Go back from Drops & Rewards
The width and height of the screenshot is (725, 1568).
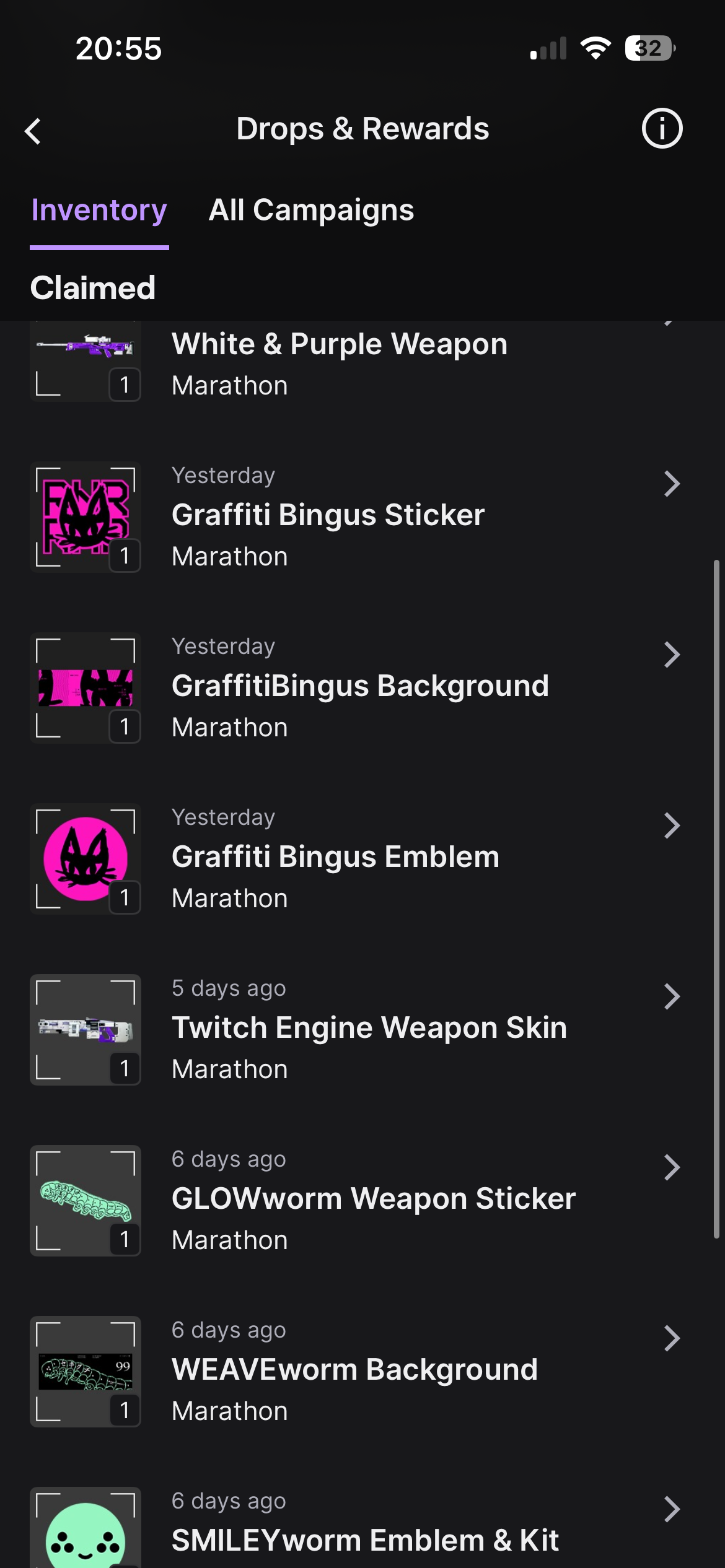(x=33, y=131)
